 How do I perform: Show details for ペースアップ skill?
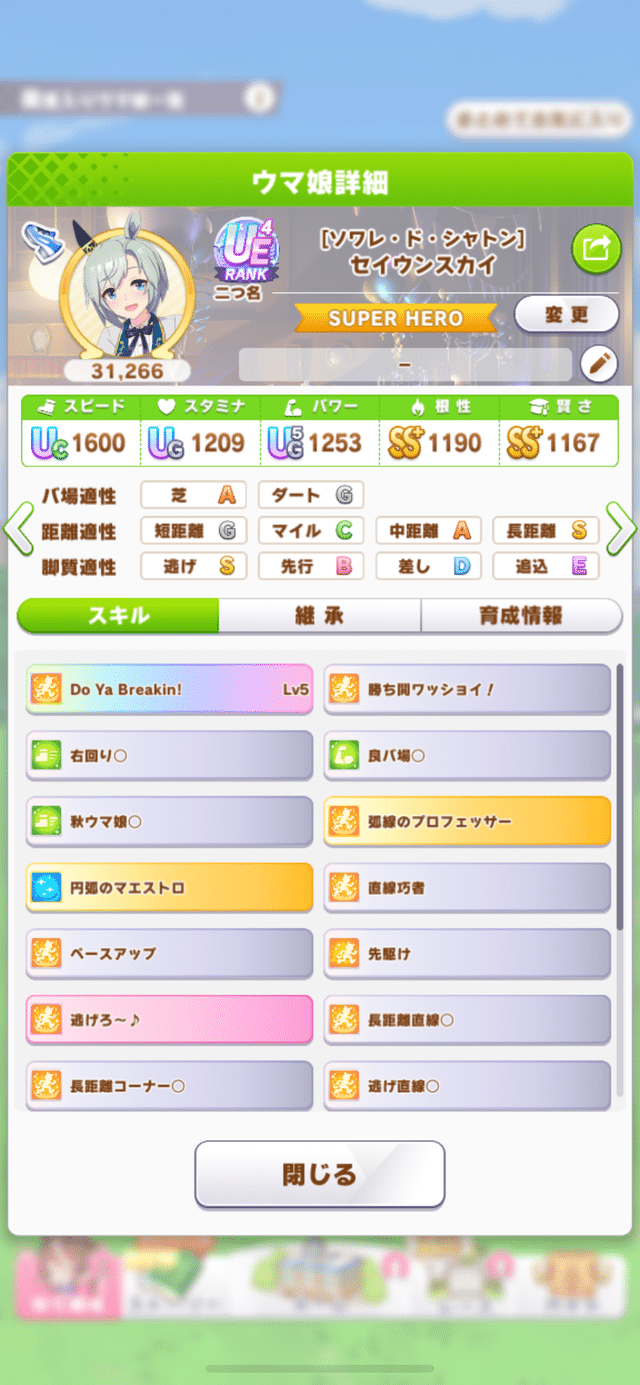point(169,953)
